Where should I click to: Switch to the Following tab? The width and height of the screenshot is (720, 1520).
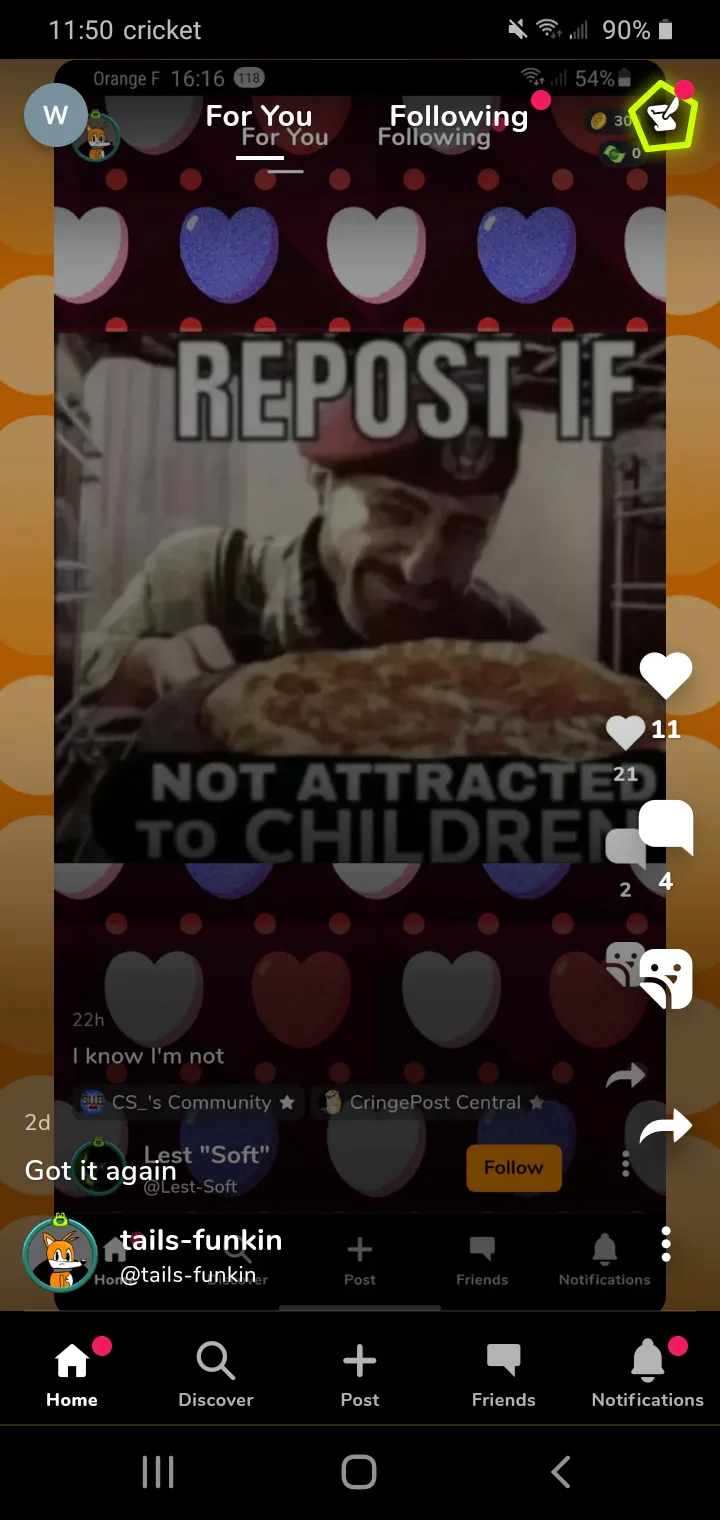(x=459, y=116)
